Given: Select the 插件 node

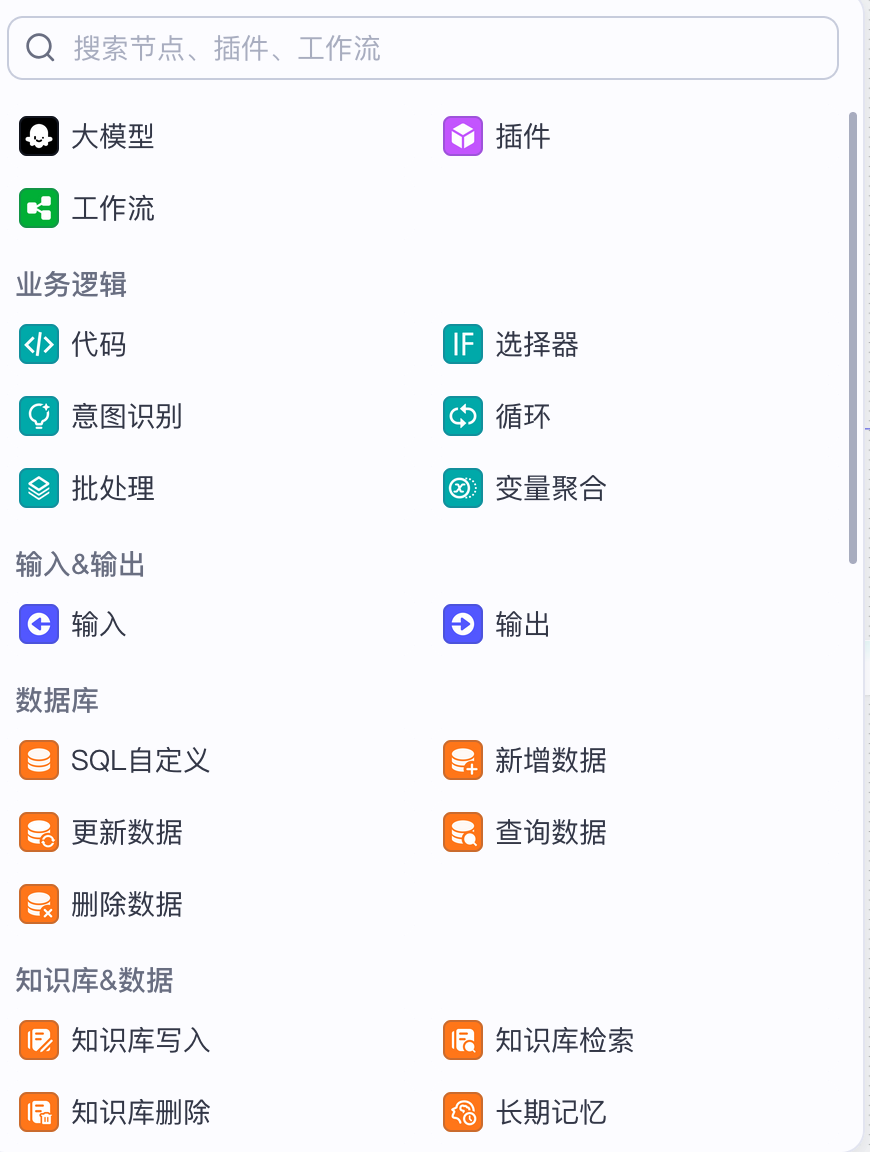Looking at the screenshot, I should click(x=521, y=136).
